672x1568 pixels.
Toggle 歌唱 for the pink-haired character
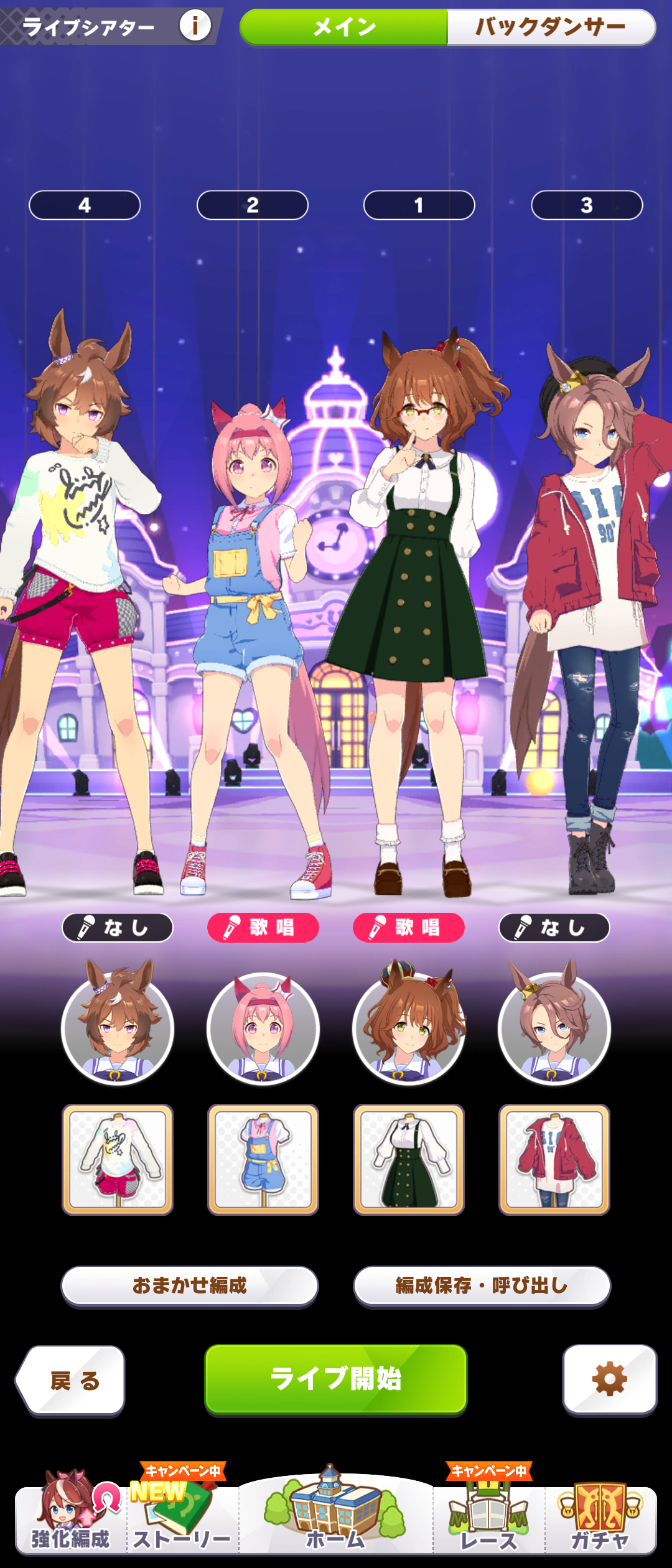pos(263,928)
